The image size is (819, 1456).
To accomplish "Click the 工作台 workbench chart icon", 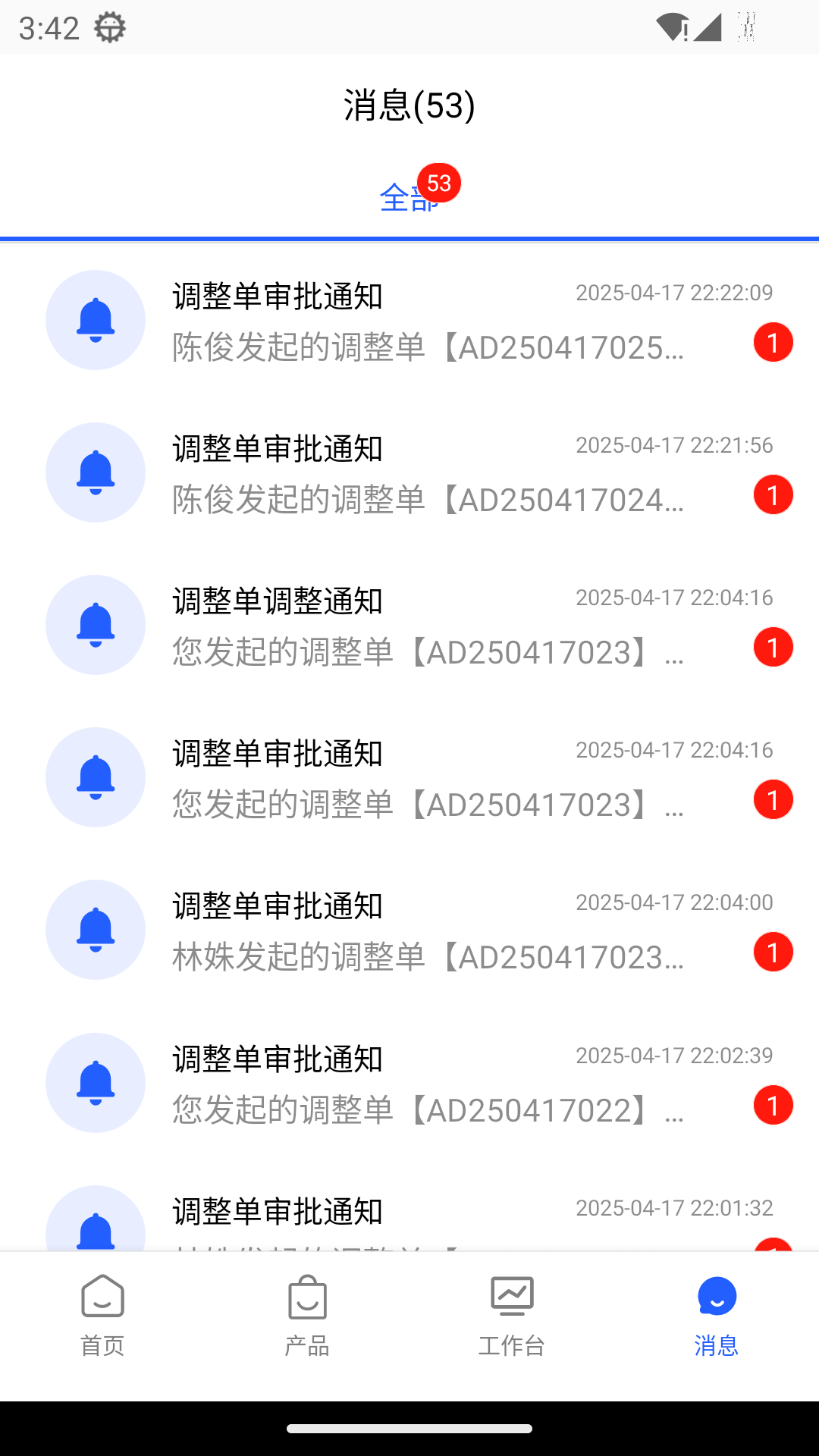I will pyautogui.click(x=512, y=1297).
